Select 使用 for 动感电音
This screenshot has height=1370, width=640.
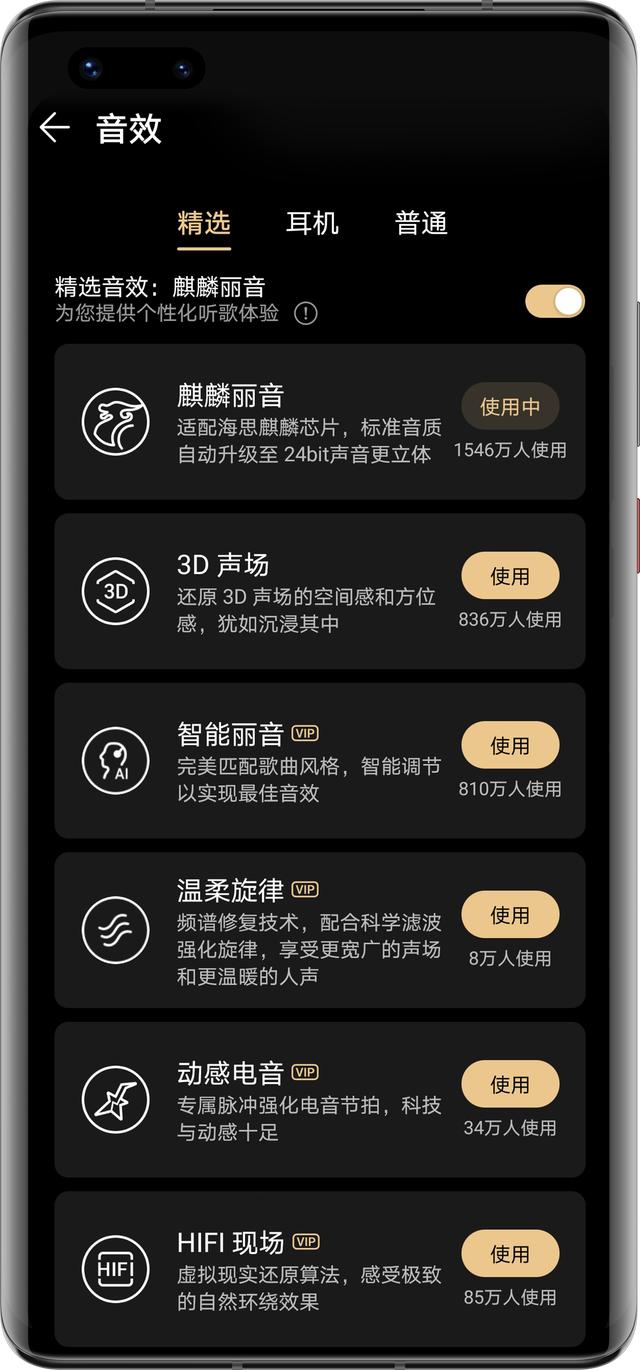tap(509, 1084)
